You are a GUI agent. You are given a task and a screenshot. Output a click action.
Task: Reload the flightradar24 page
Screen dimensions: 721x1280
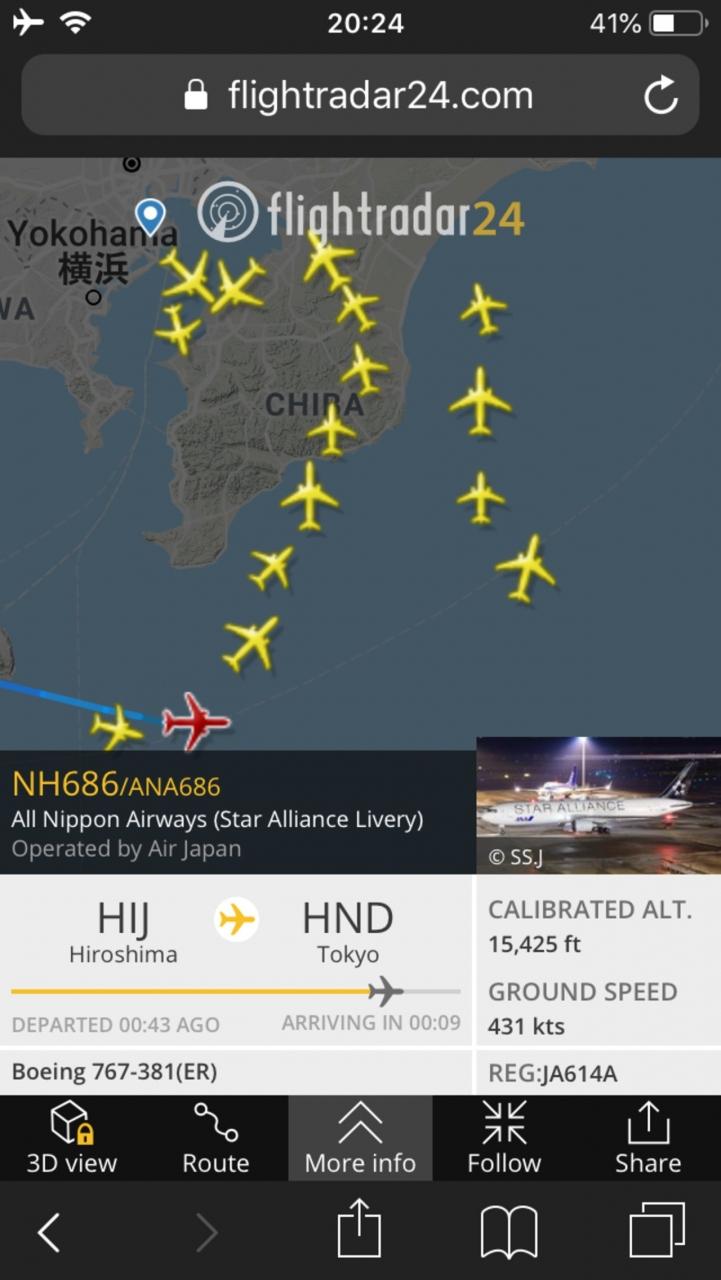[x=661, y=96]
